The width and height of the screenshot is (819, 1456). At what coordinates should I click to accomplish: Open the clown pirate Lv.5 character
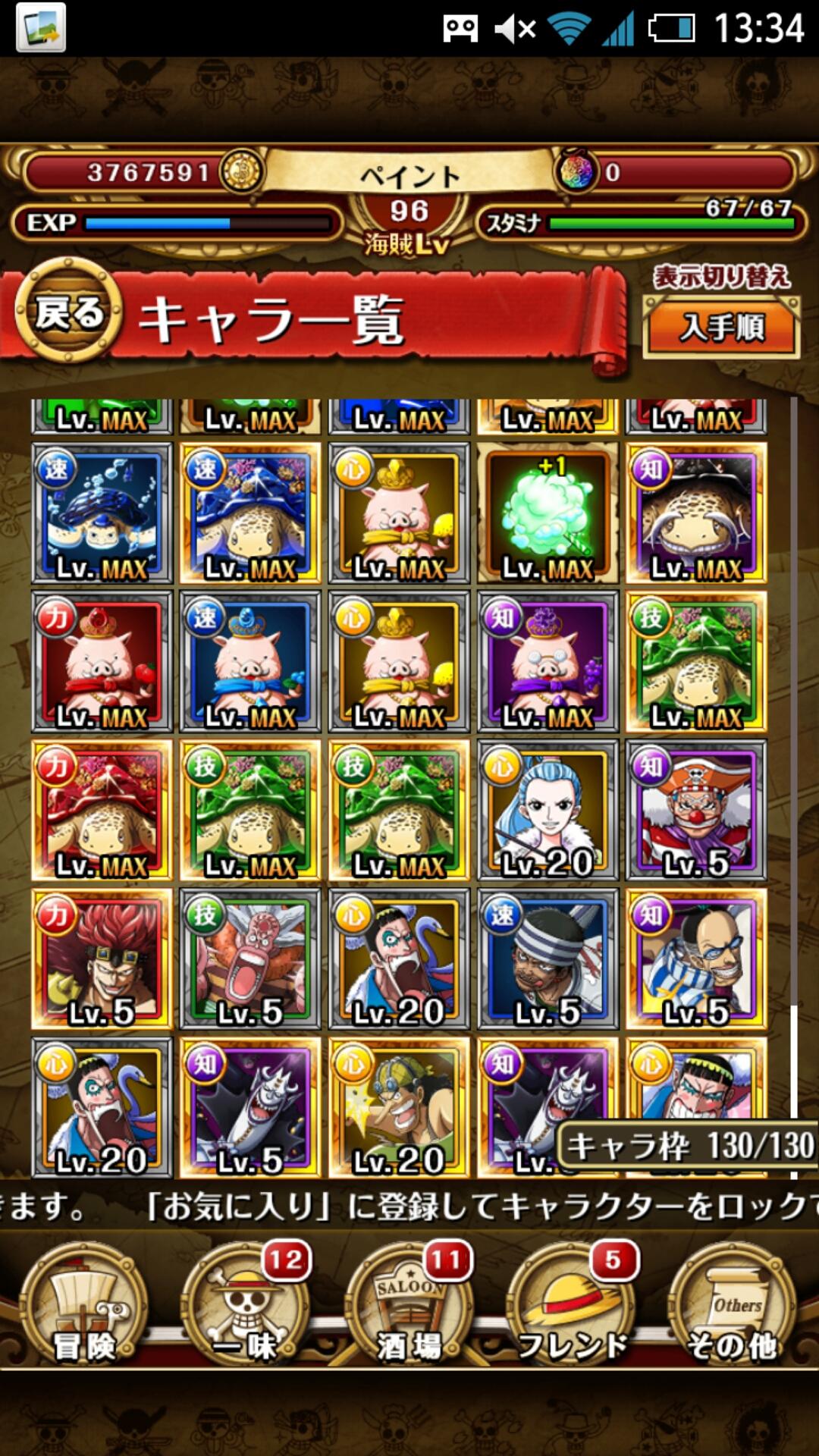696,811
